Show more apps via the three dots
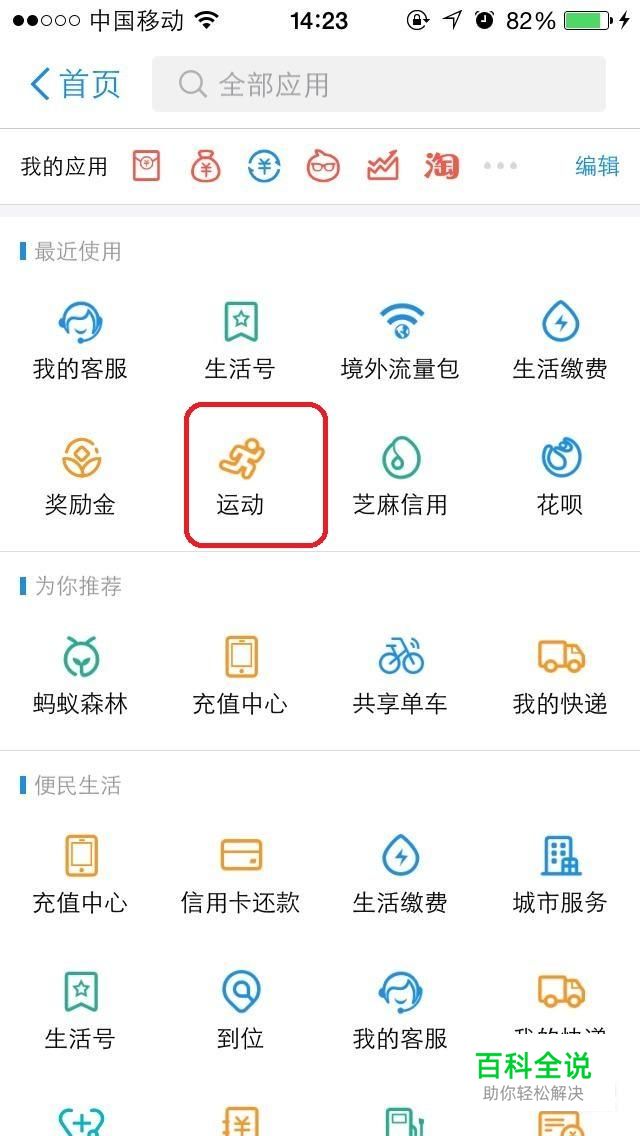Screen dimensions: 640x1136 tap(500, 166)
